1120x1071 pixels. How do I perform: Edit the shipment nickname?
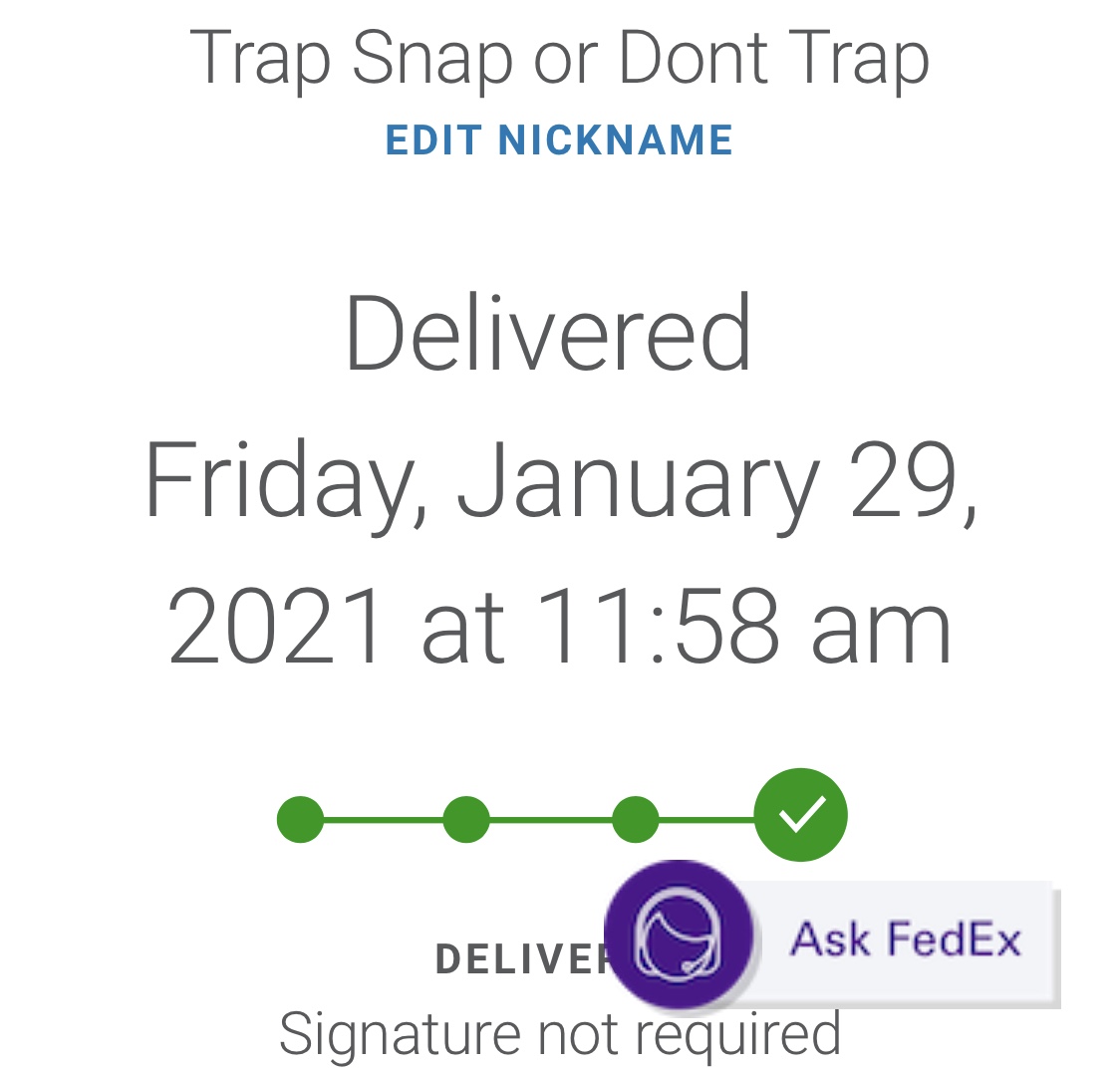(559, 140)
